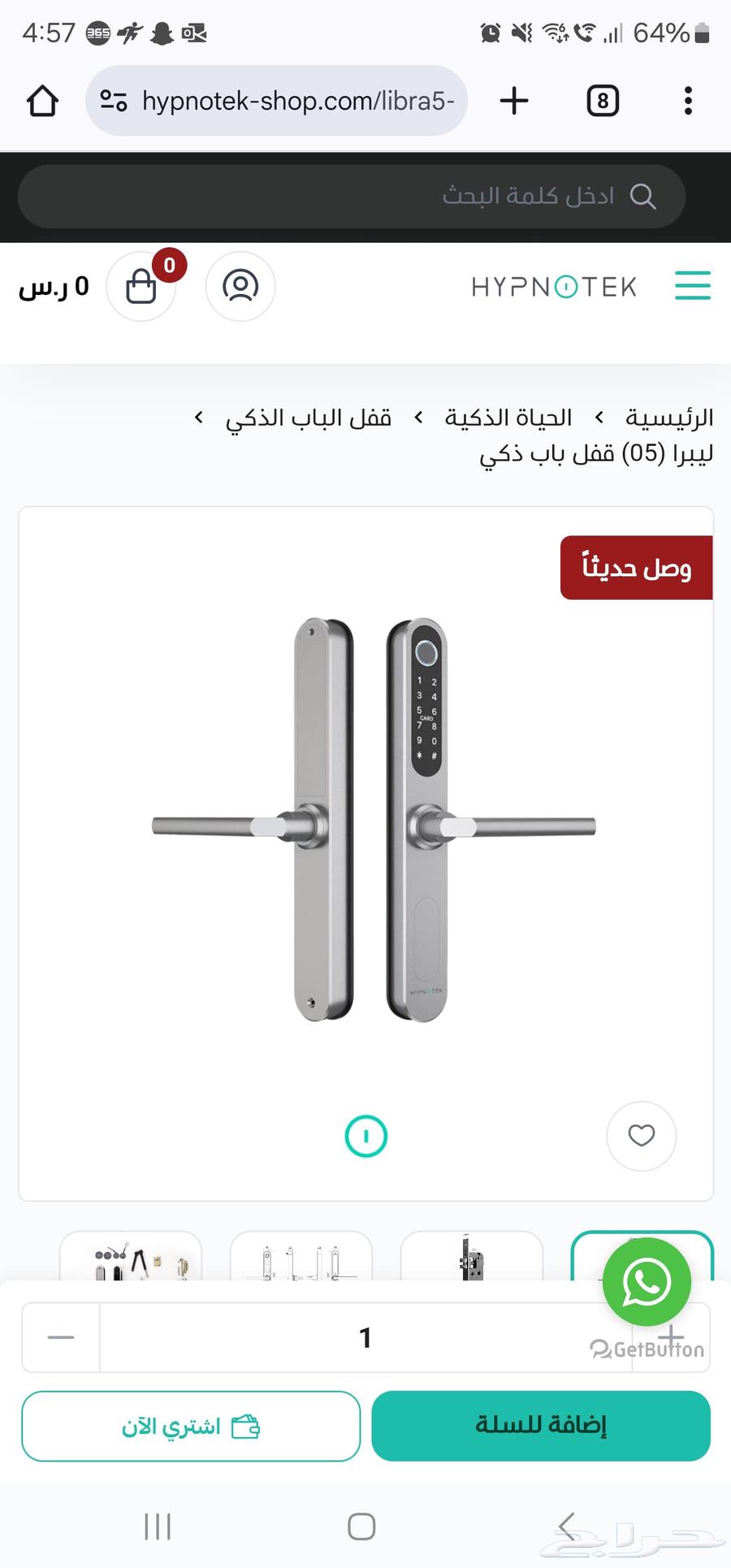Image resolution: width=731 pixels, height=1568 pixels.
Task: Decrease the quantity by one
Action: [x=61, y=1338]
